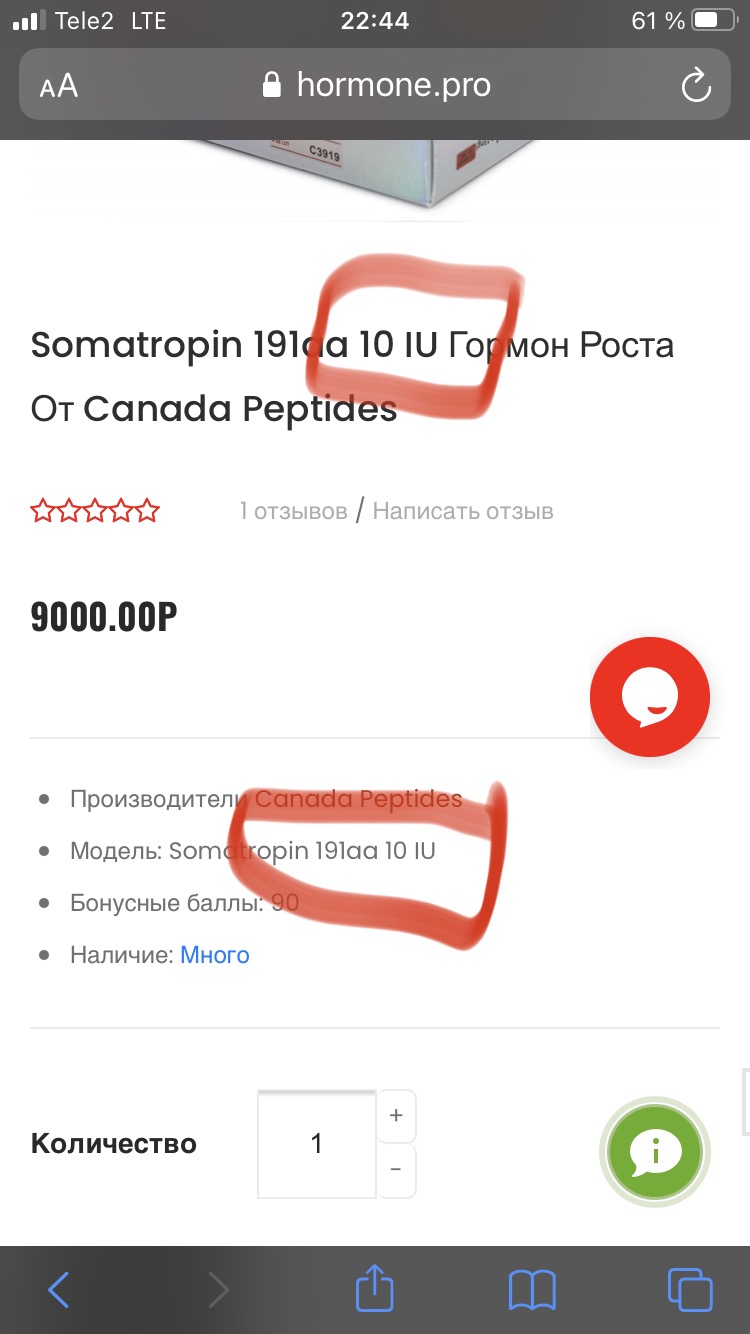Increase quantity with the plus stepper
750x1334 pixels.
[x=396, y=1115]
